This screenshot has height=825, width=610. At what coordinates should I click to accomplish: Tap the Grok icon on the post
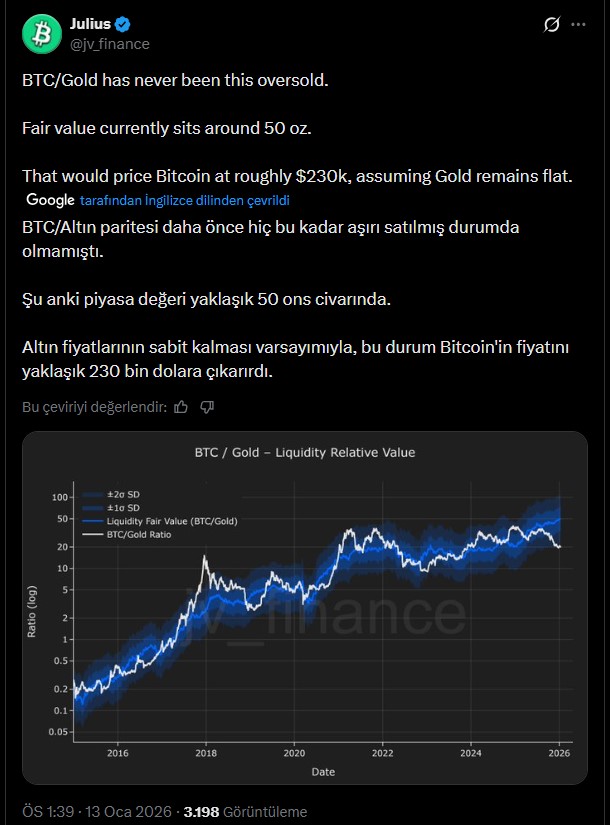click(549, 25)
